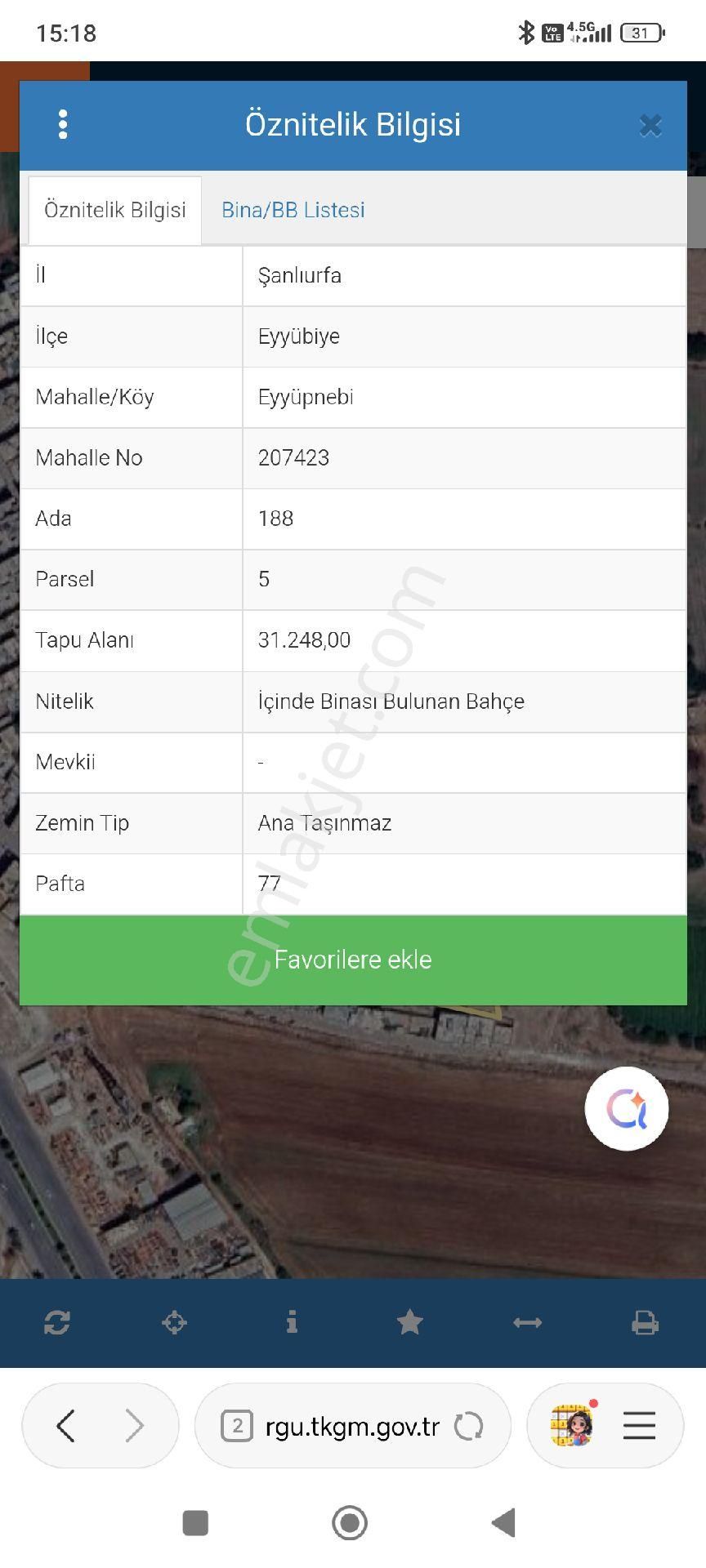The height and width of the screenshot is (1568, 706).
Task: Open parcel info with the i icon
Action: pos(293,1322)
